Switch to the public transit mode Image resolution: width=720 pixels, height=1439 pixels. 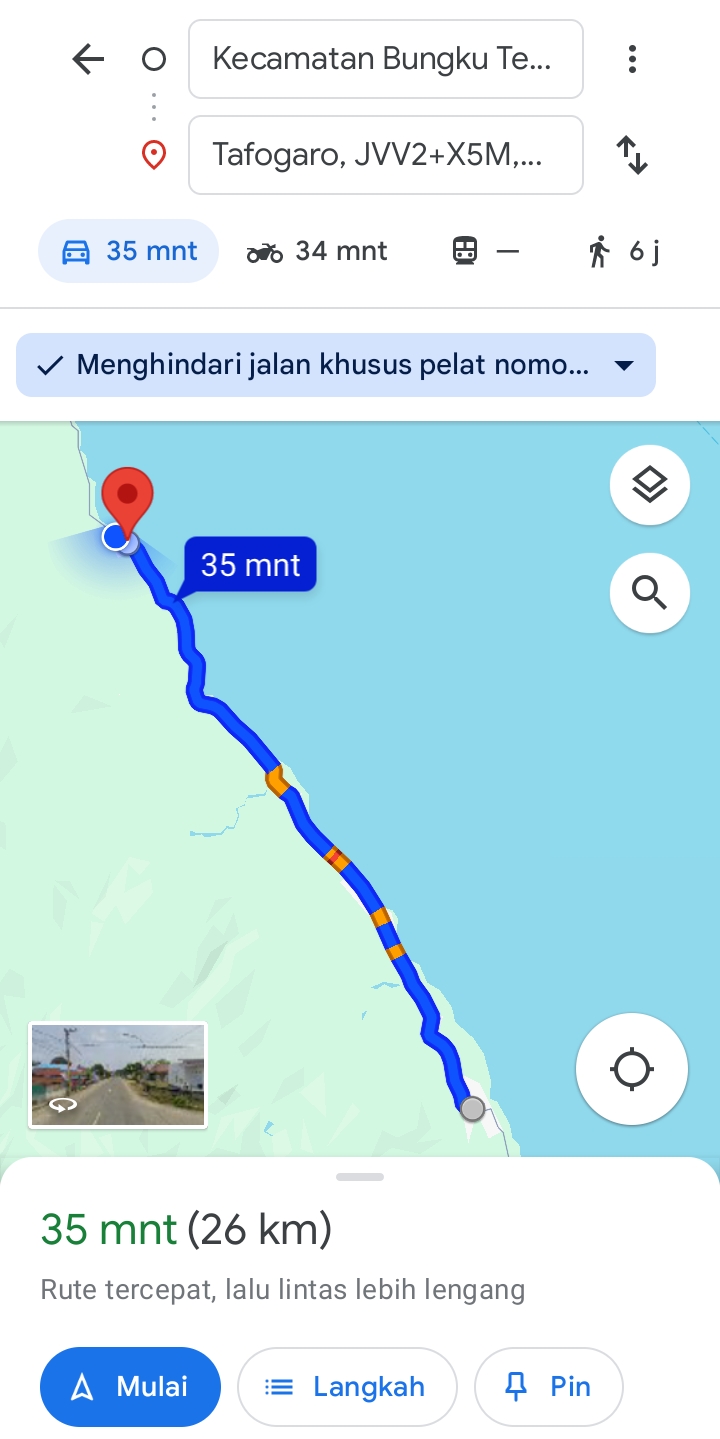[486, 251]
